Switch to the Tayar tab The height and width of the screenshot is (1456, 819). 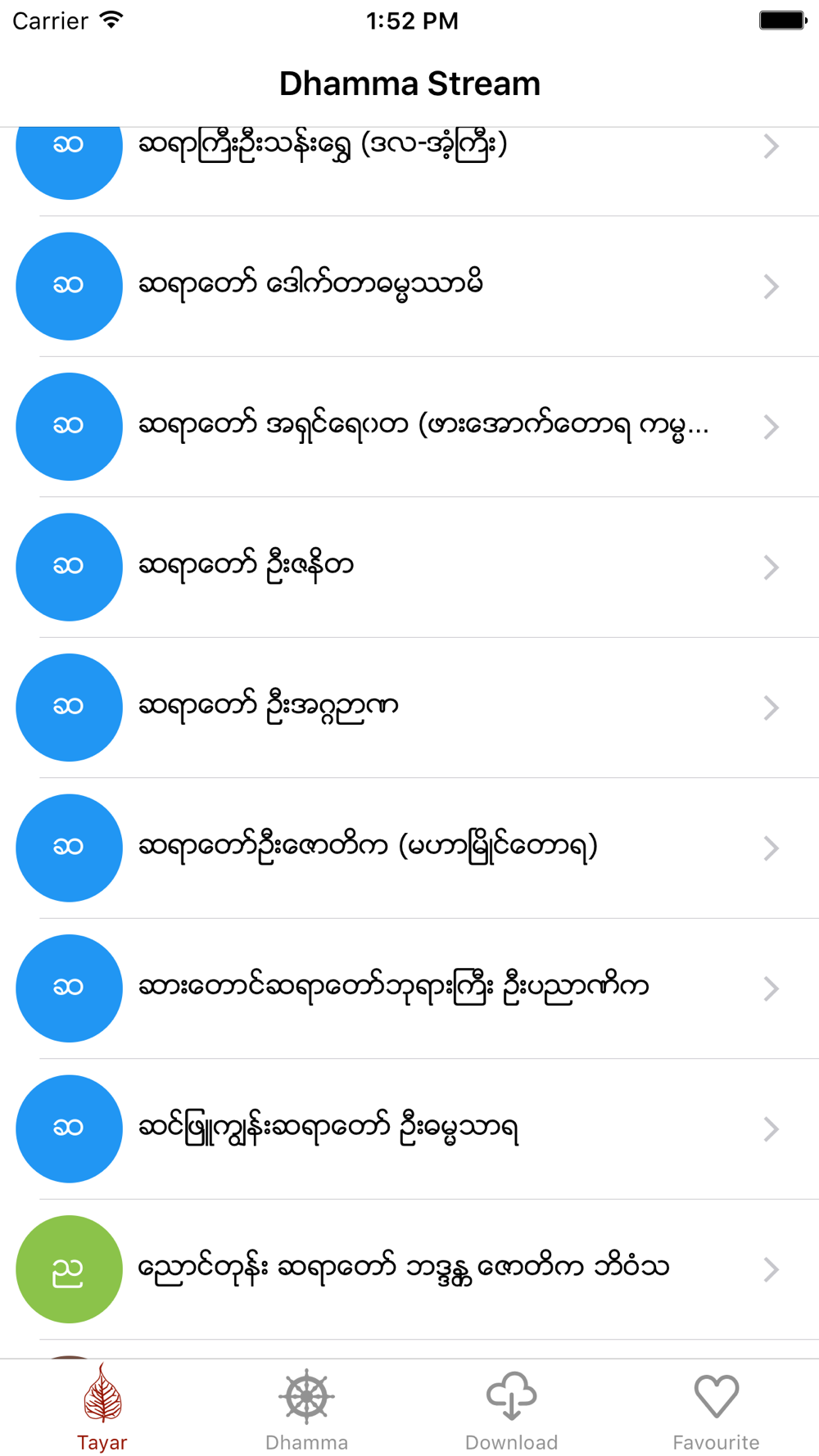click(102, 1408)
